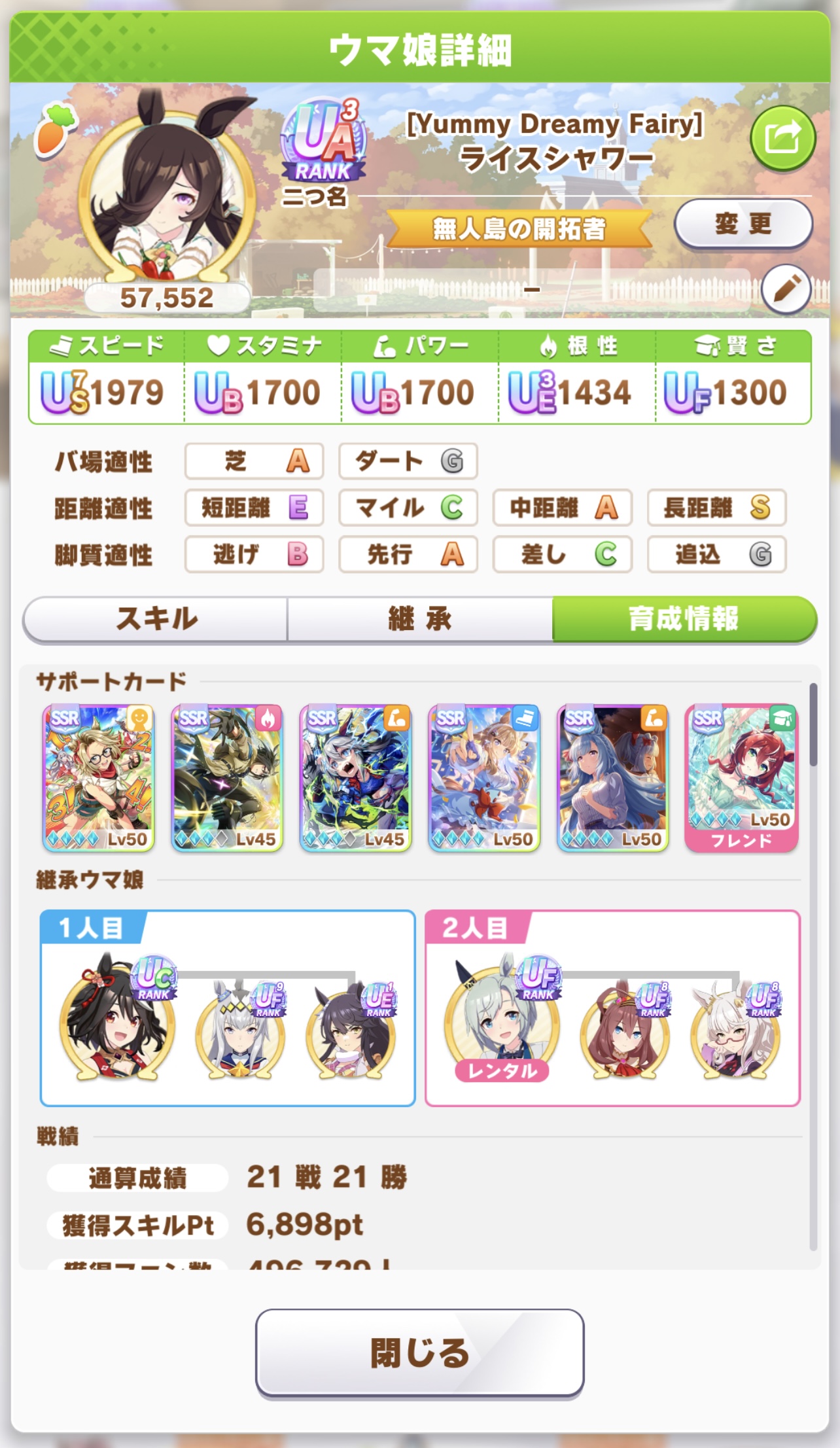840x1448 pixels.
Task: Open the Lv45 guts support card
Action: tap(227, 778)
